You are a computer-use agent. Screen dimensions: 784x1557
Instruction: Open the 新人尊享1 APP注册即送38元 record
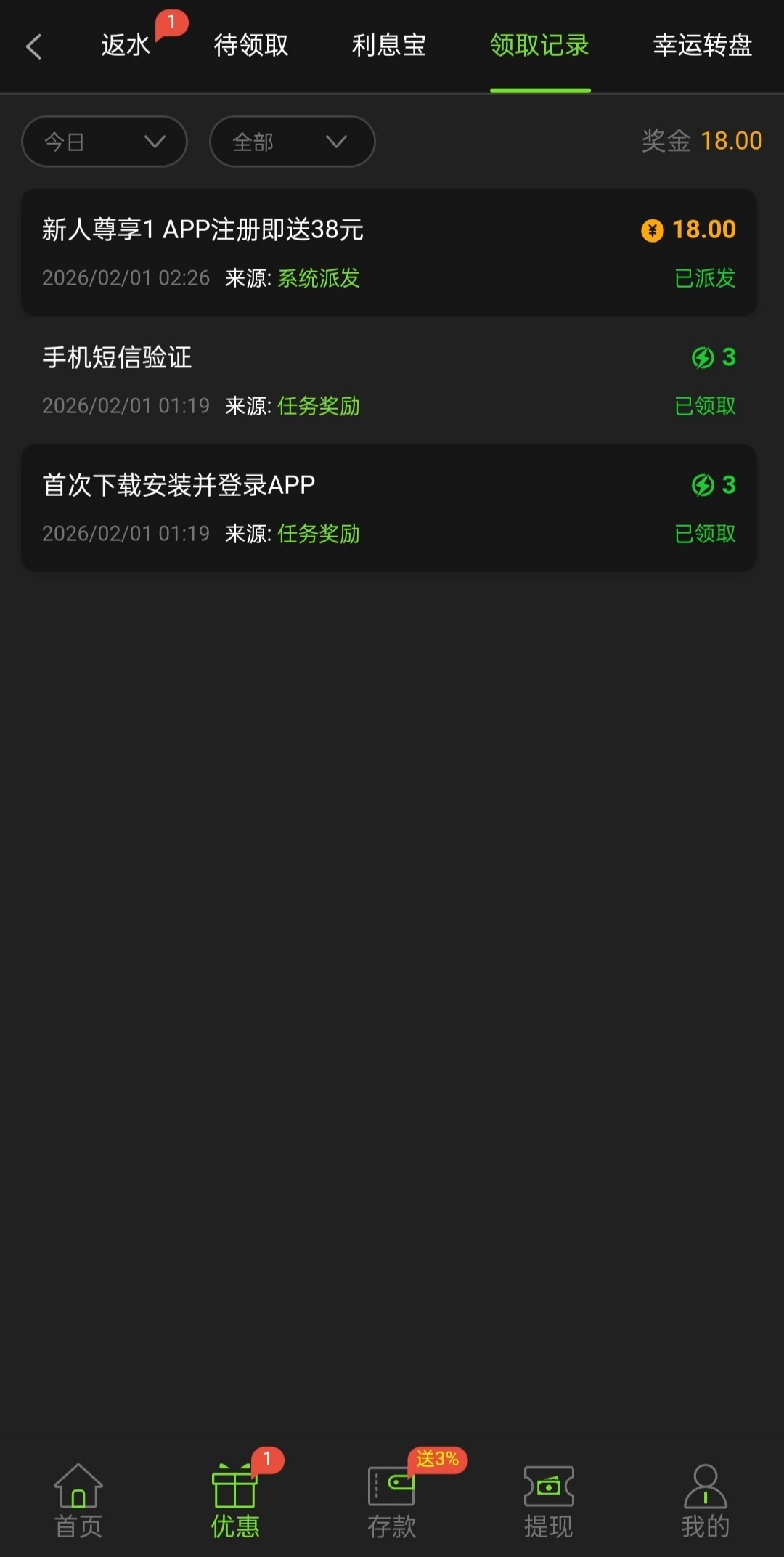coord(389,252)
